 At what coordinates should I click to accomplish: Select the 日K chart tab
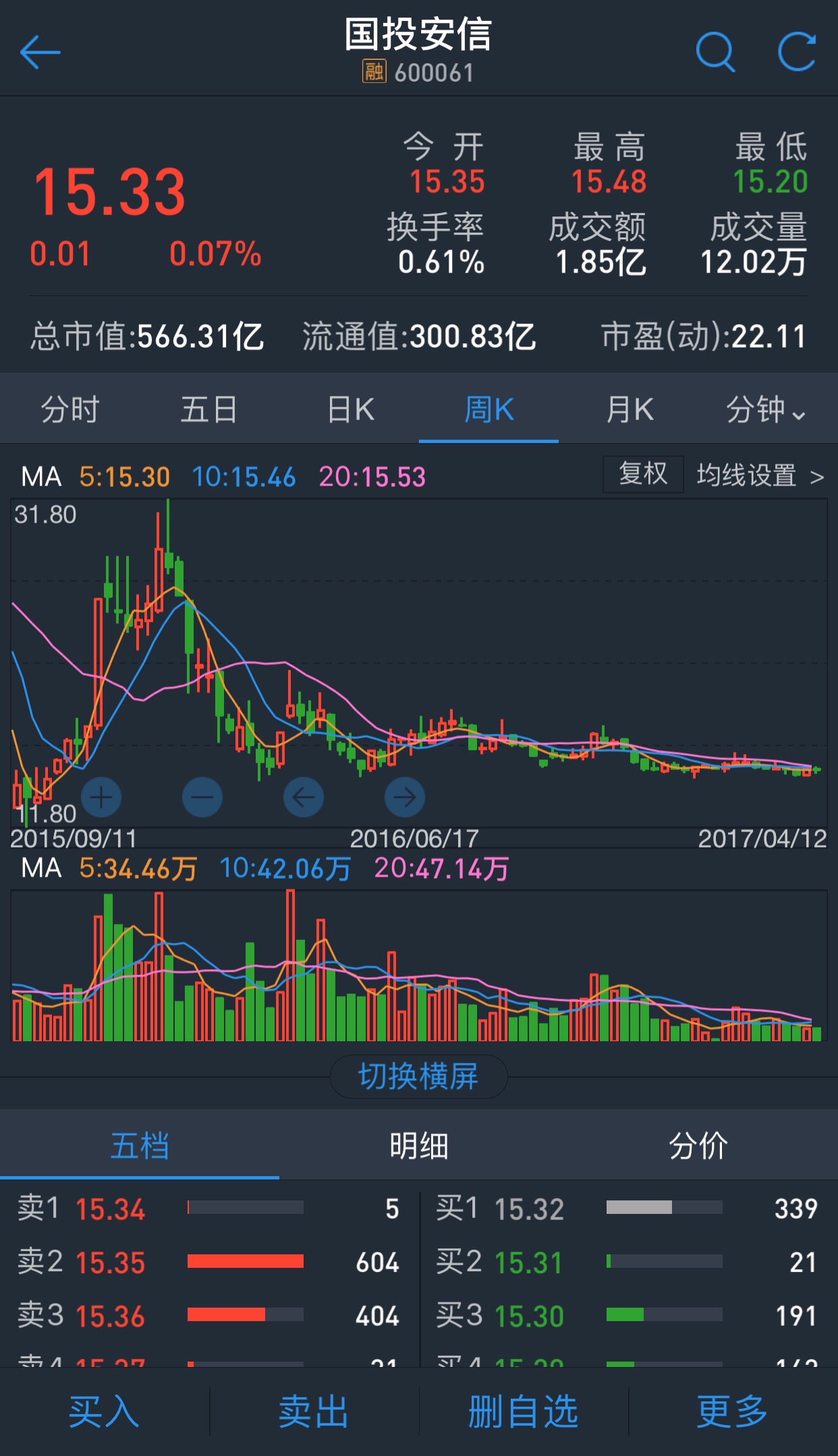(350, 409)
